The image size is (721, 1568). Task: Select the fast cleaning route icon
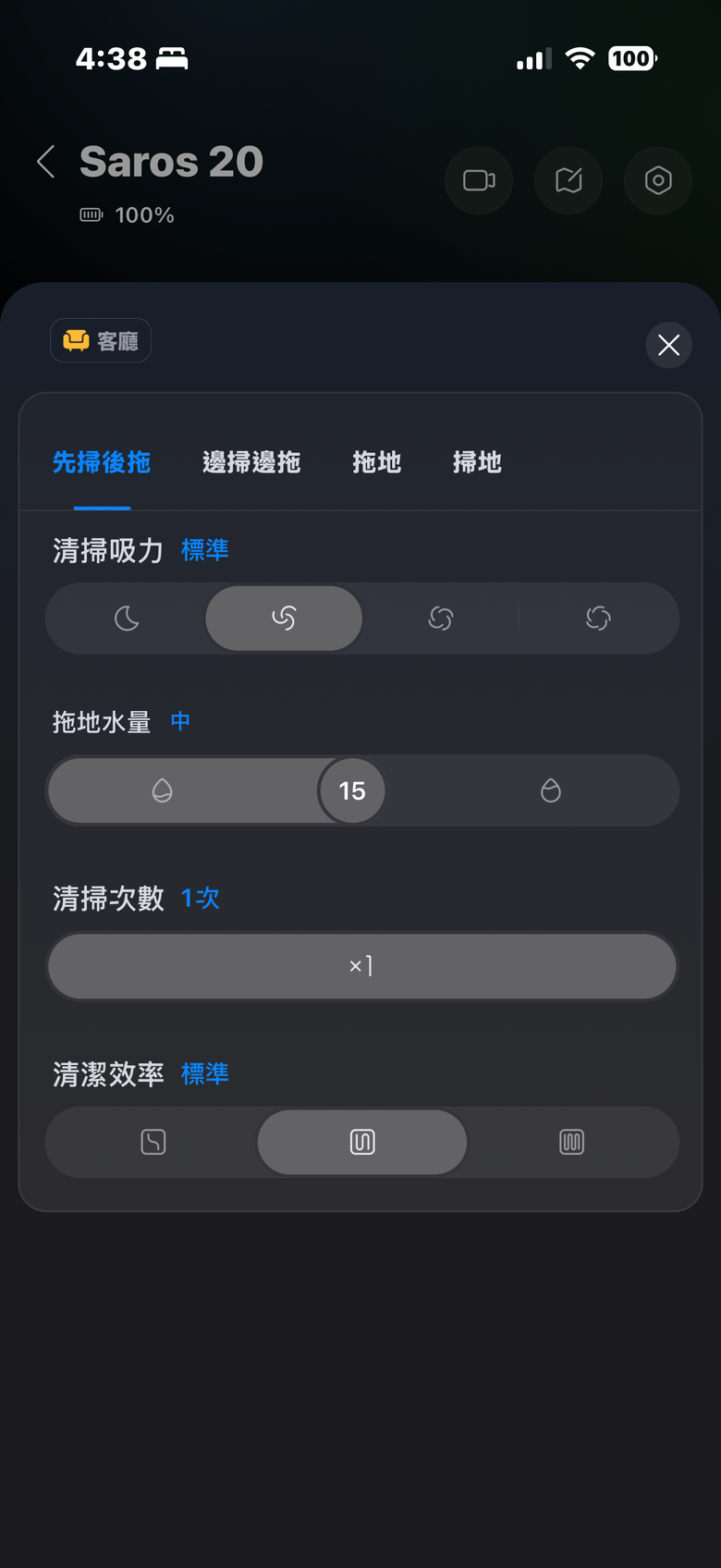click(153, 1142)
